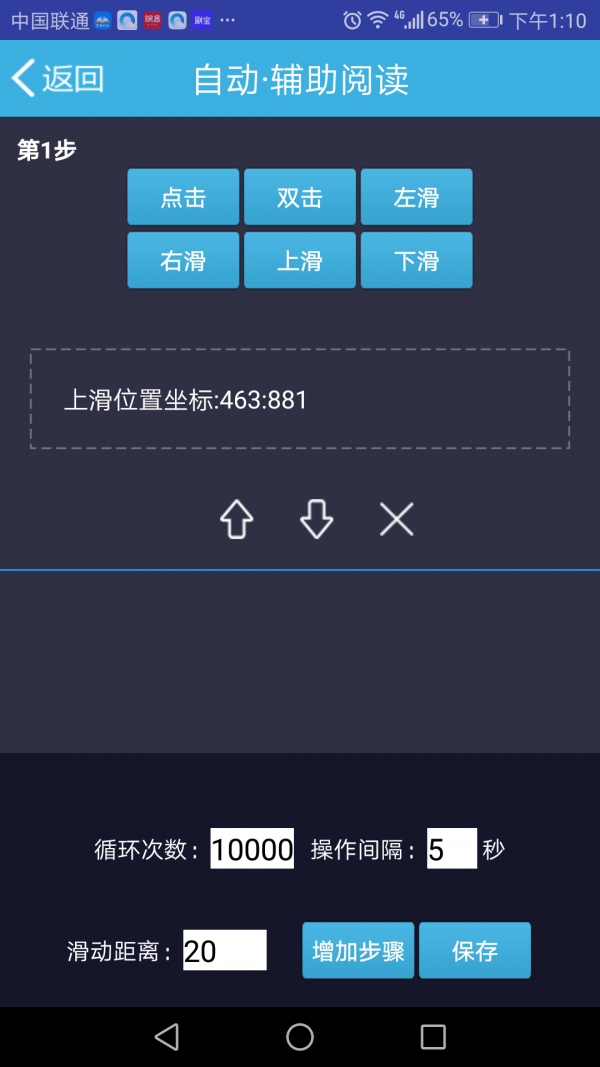Move step 1 up with the up arrow

click(x=236, y=519)
